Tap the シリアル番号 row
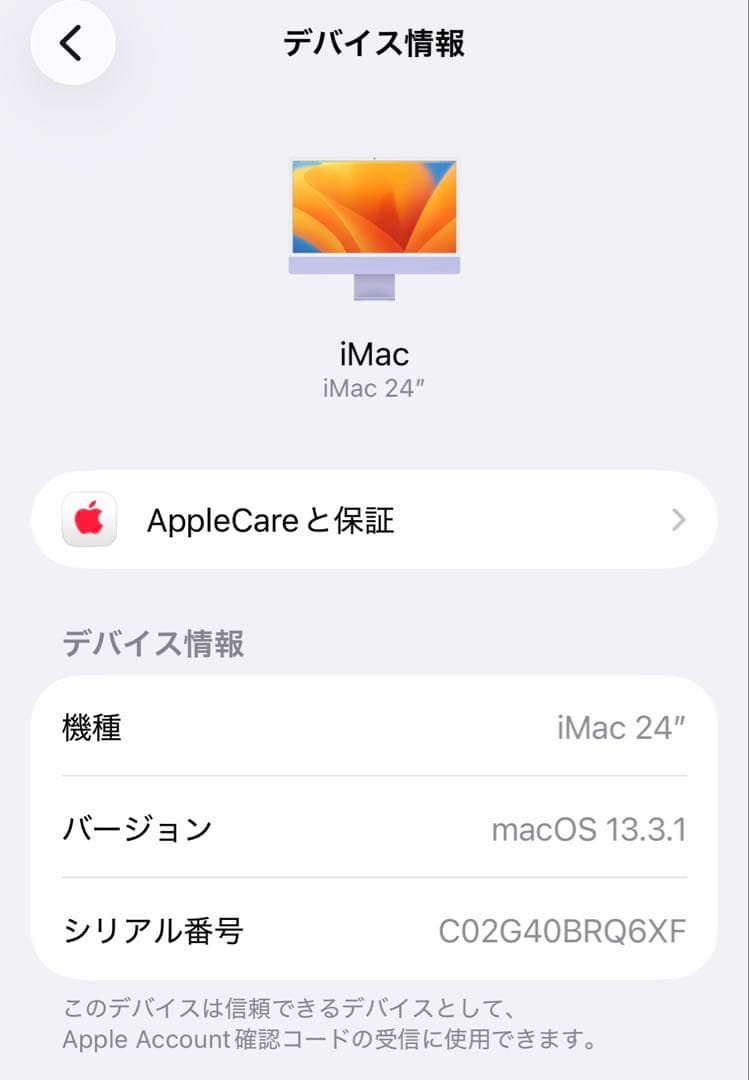 [374, 930]
